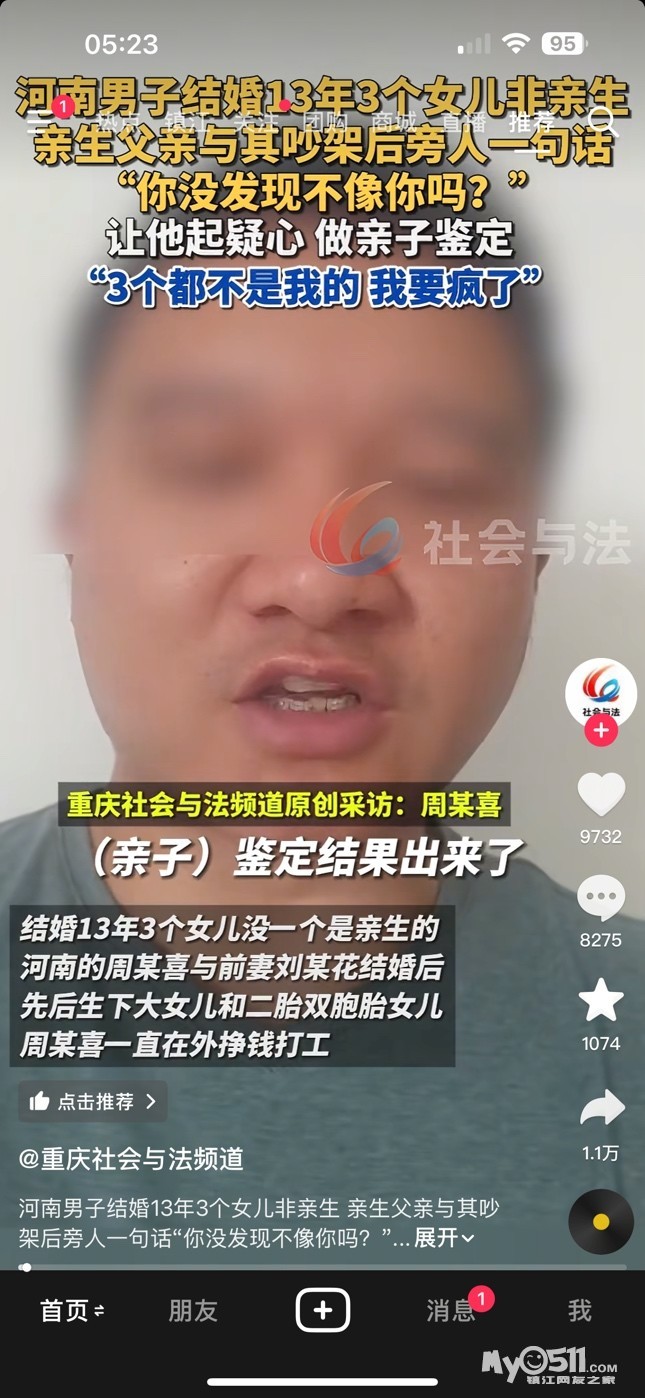Screen dimensions: 645x1398
Task: Create a new post with plus button
Action: tap(322, 1310)
